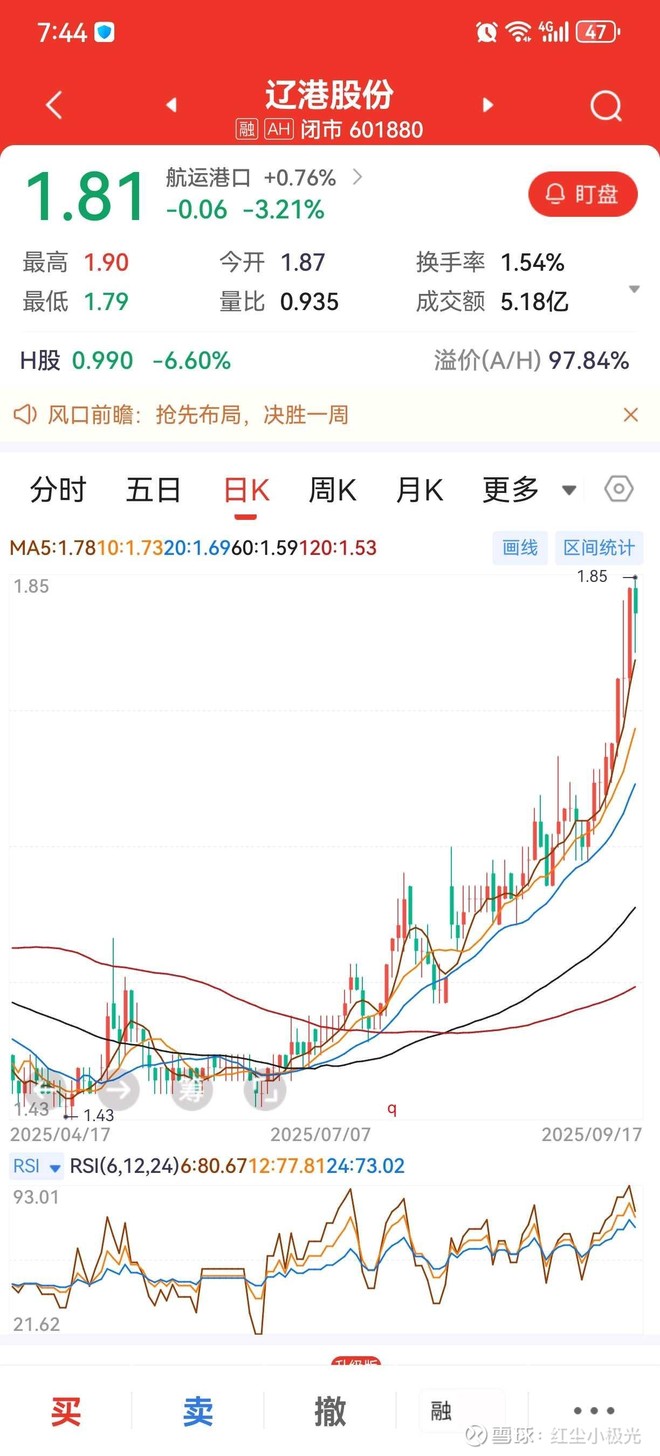Image resolution: width=660 pixels, height=1456 pixels.
Task: Open 区间统计 range statistics
Action: pyautogui.click(x=599, y=547)
